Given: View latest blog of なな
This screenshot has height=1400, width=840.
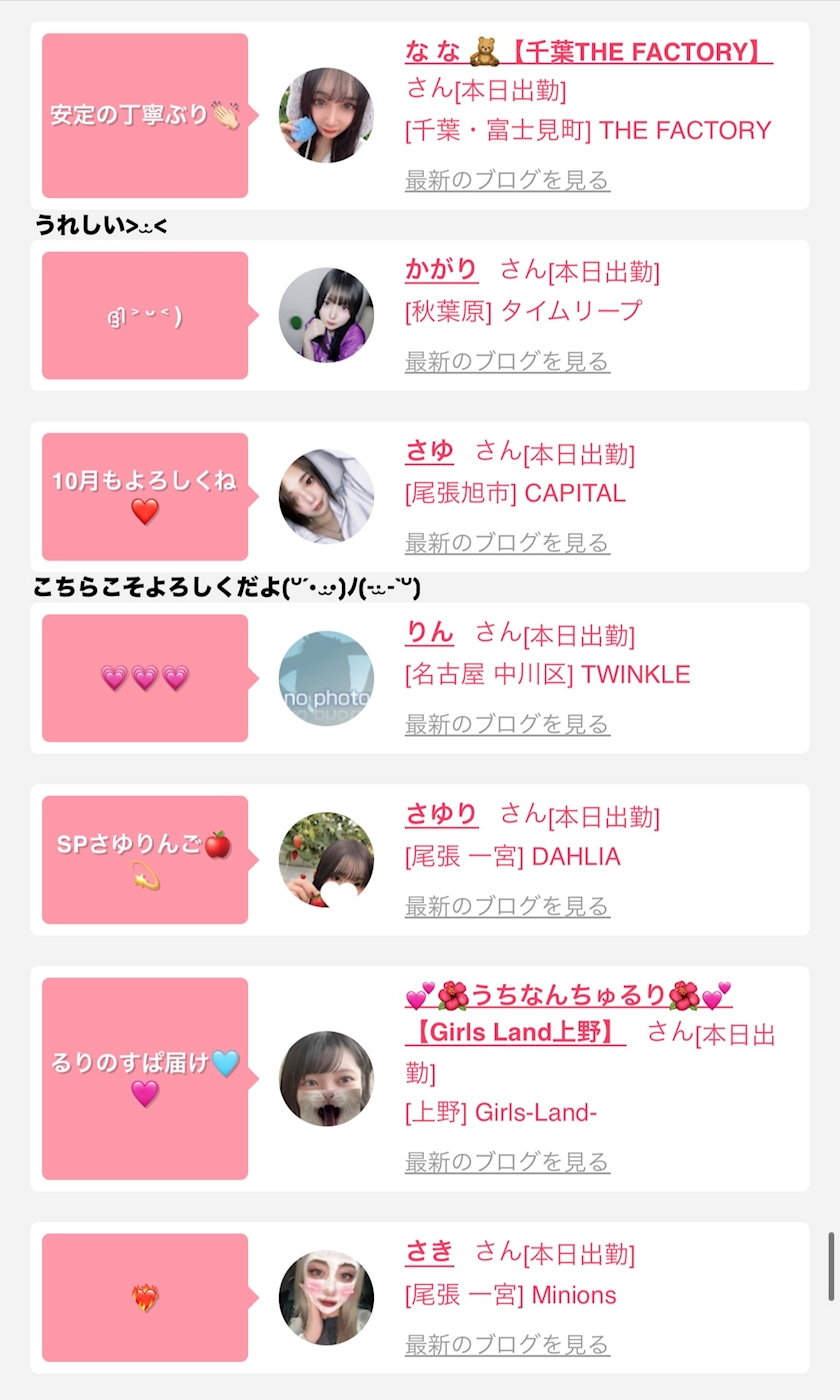Looking at the screenshot, I should [507, 181].
